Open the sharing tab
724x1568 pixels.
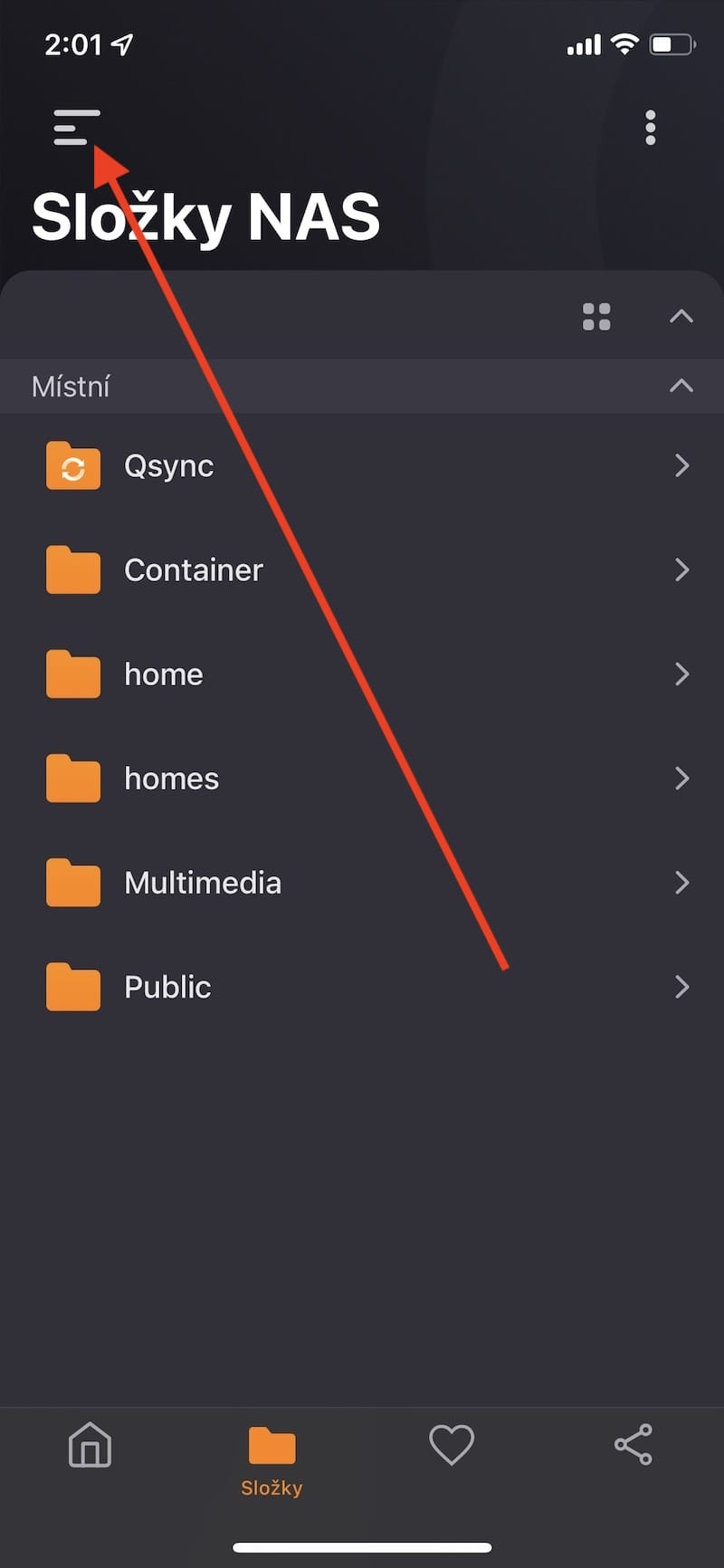click(633, 1445)
